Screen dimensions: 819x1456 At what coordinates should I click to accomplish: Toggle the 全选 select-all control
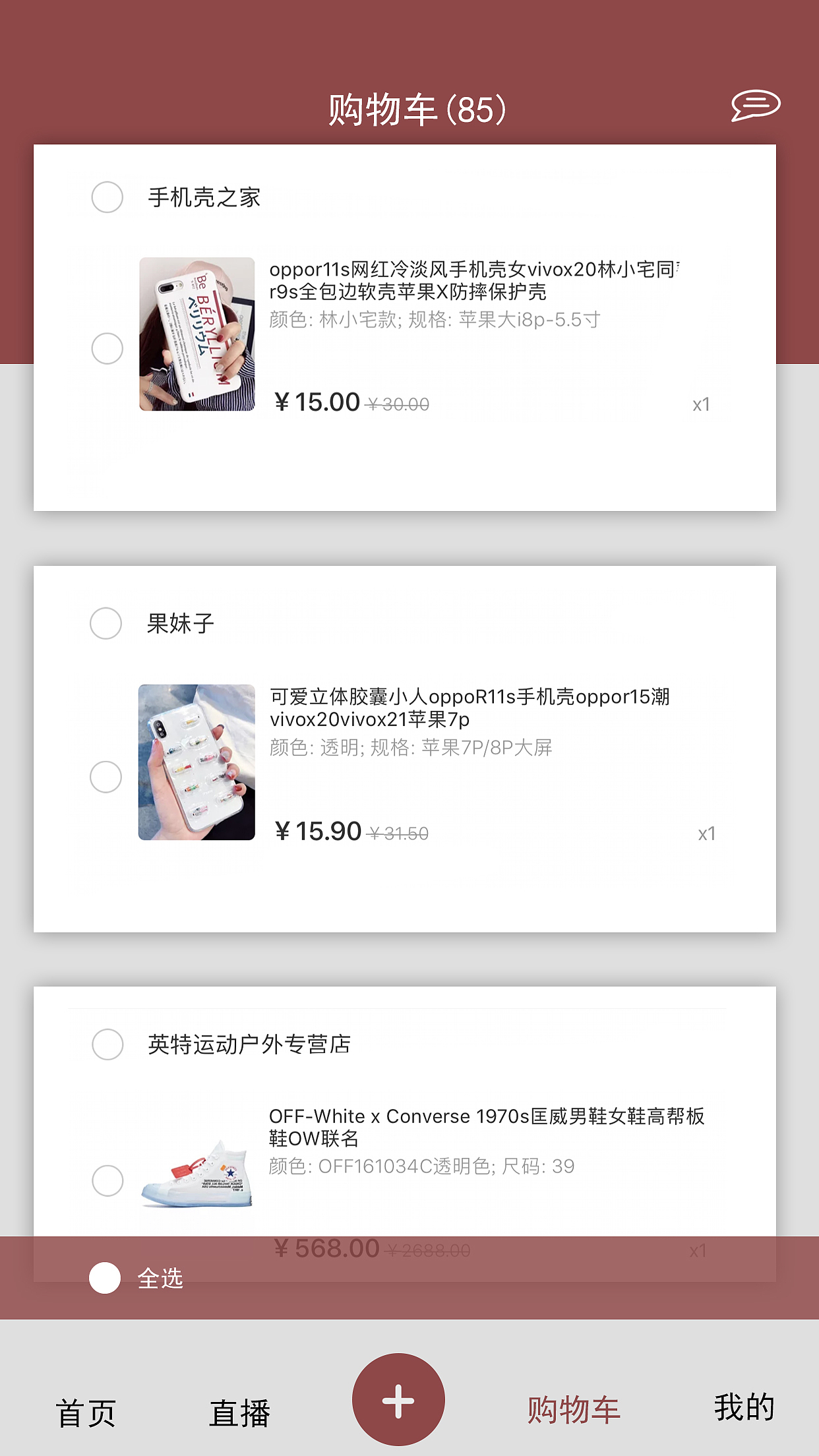tap(104, 1279)
